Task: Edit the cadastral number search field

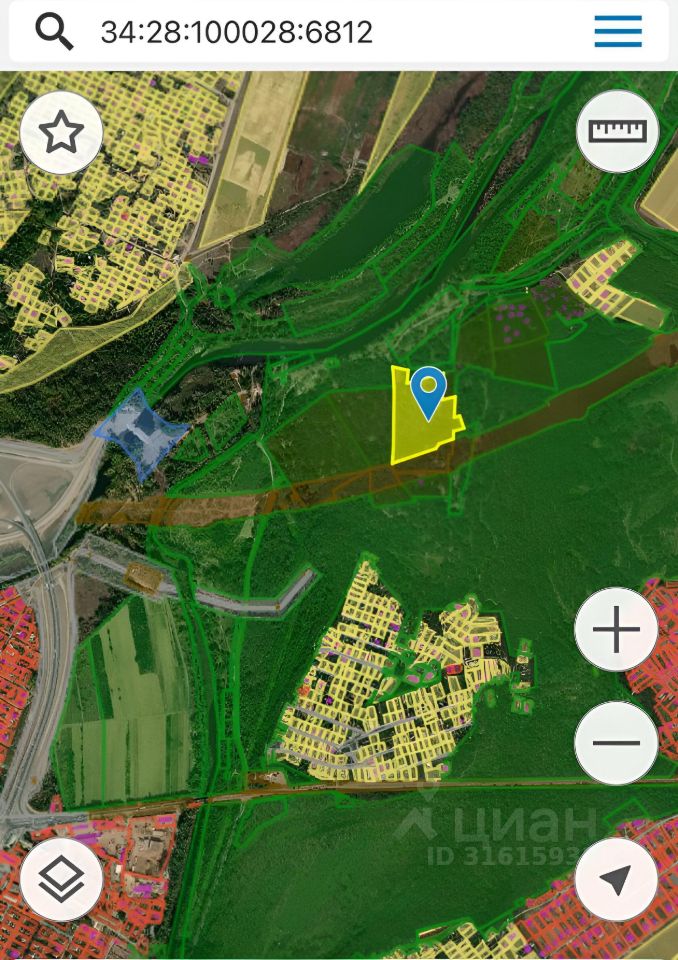Action: [300, 32]
